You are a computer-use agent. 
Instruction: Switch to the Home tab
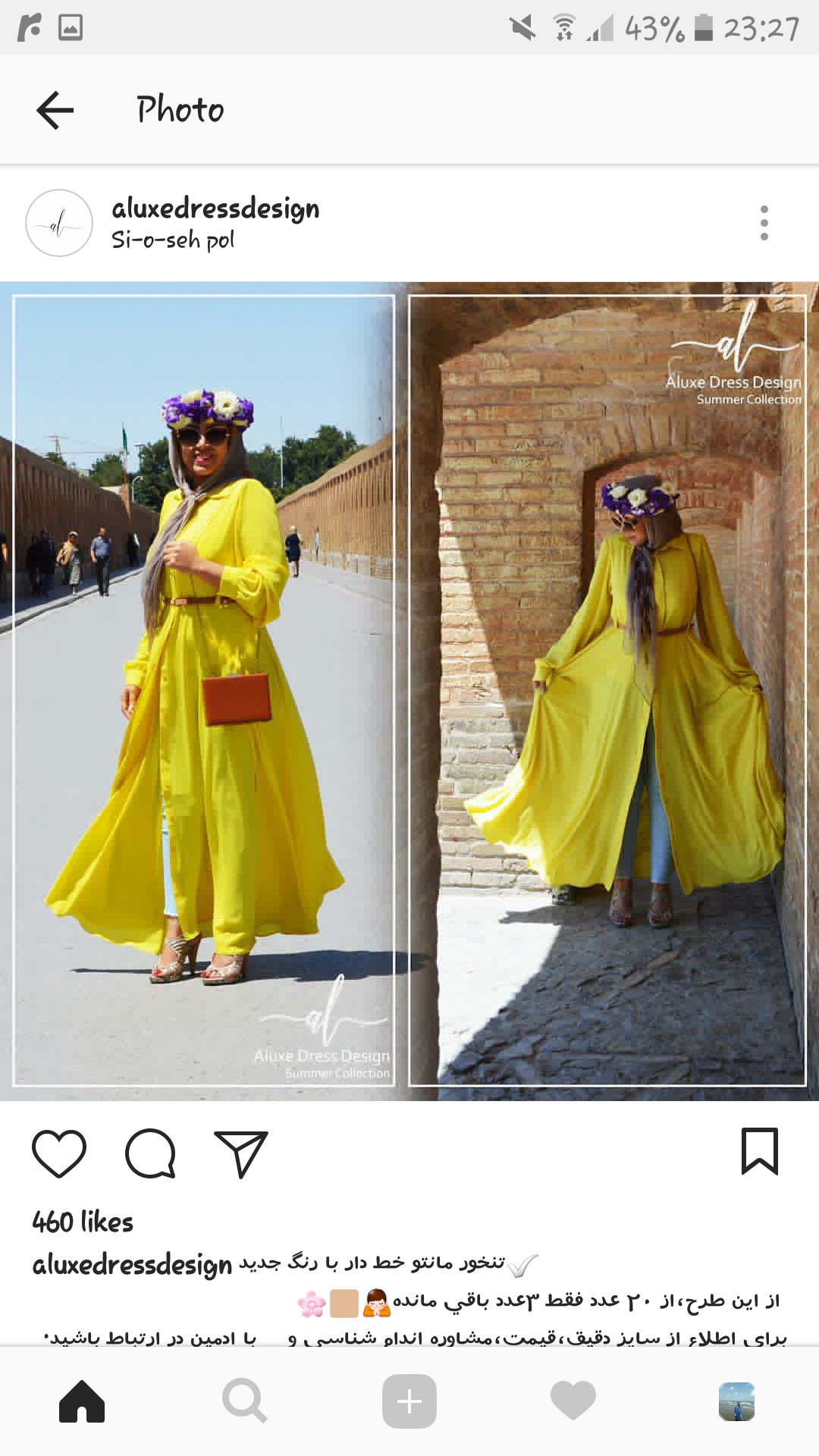click(82, 1401)
